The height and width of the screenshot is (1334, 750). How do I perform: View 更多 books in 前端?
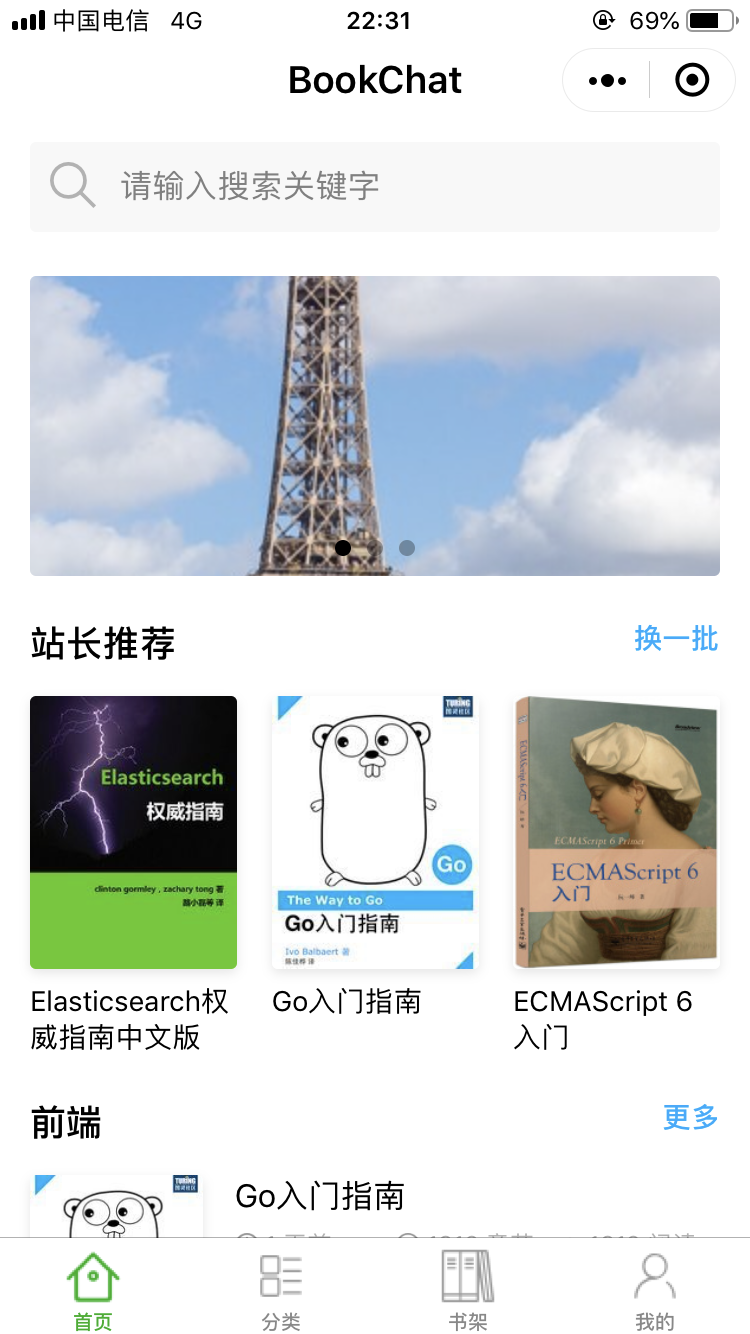(x=690, y=1117)
